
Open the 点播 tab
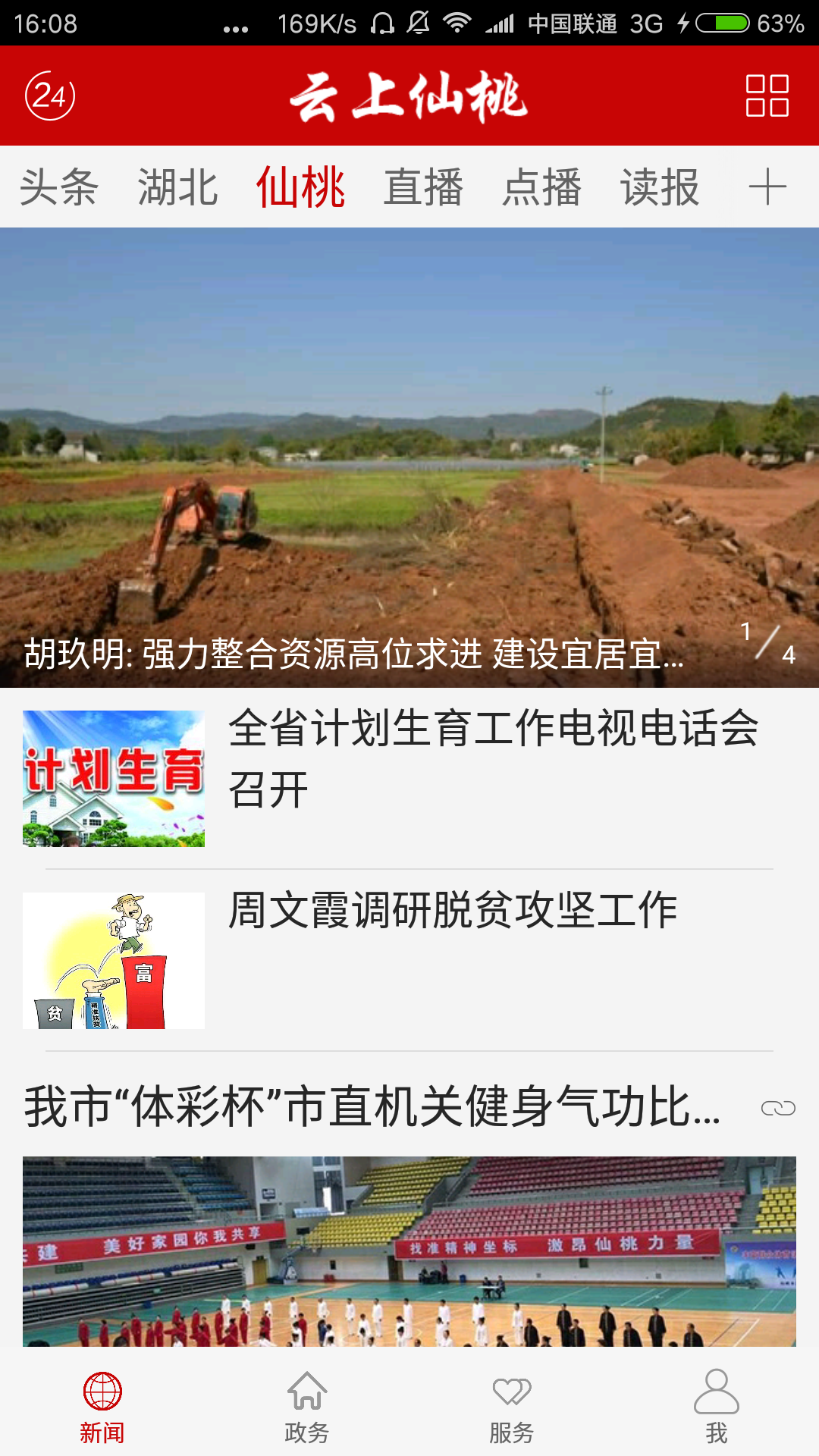click(x=541, y=187)
